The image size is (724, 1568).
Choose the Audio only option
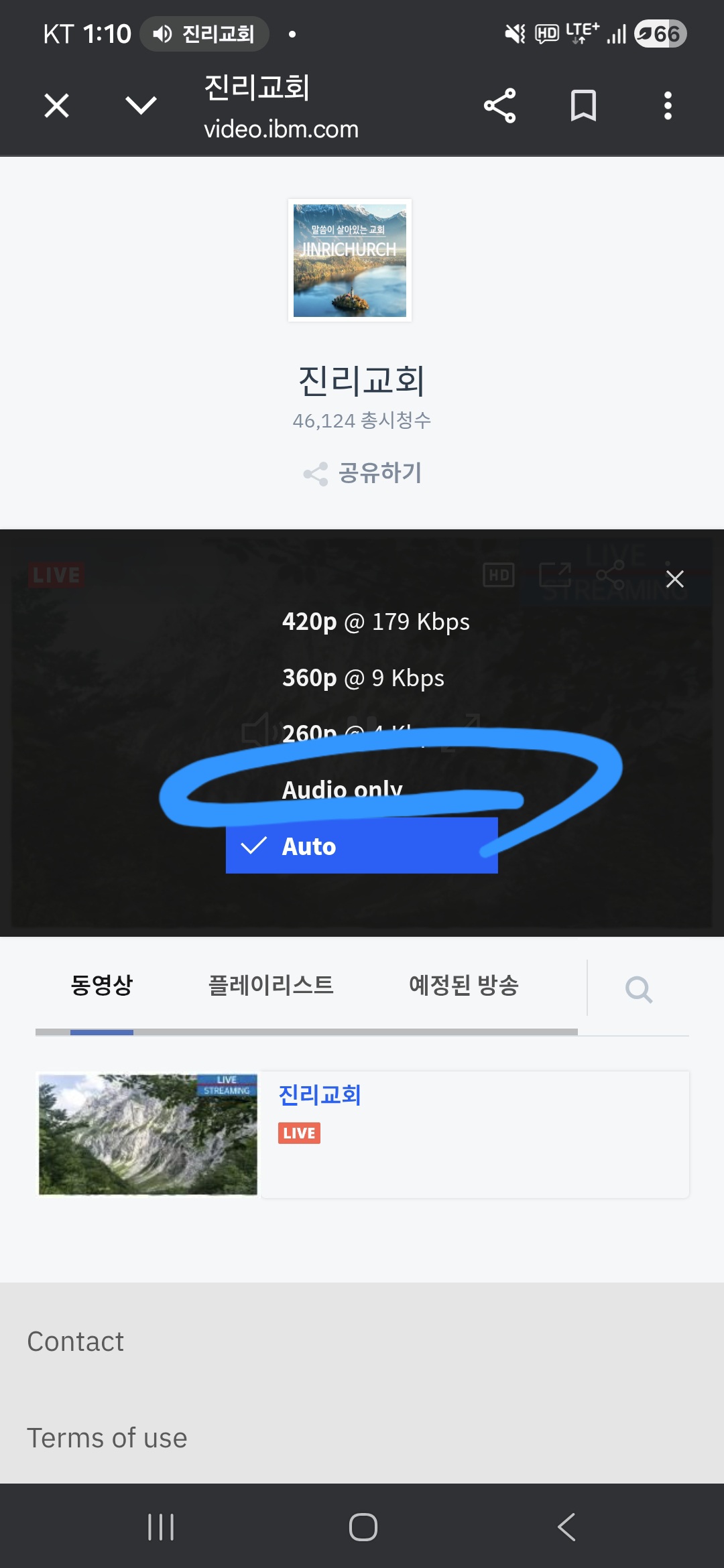click(x=342, y=789)
